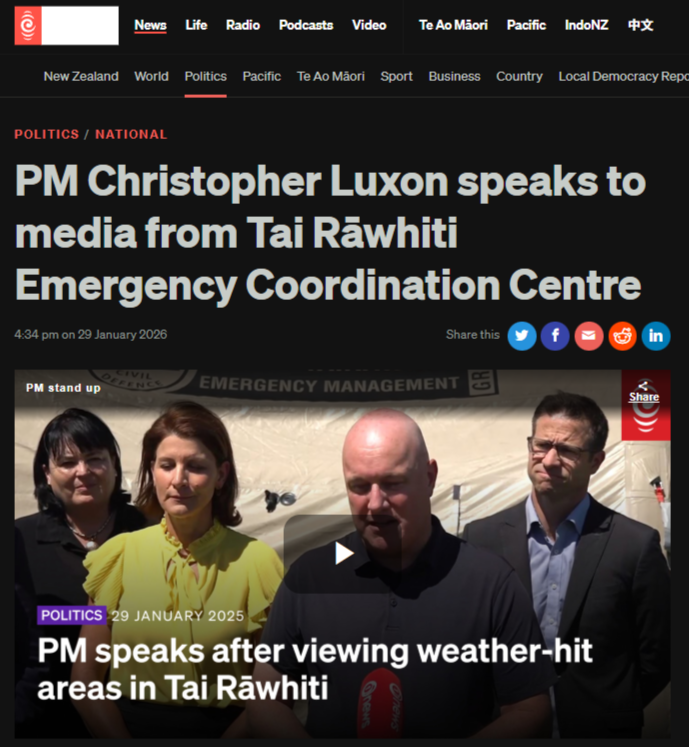The image size is (689, 747).
Task: Open the Video section
Action: 369,25
